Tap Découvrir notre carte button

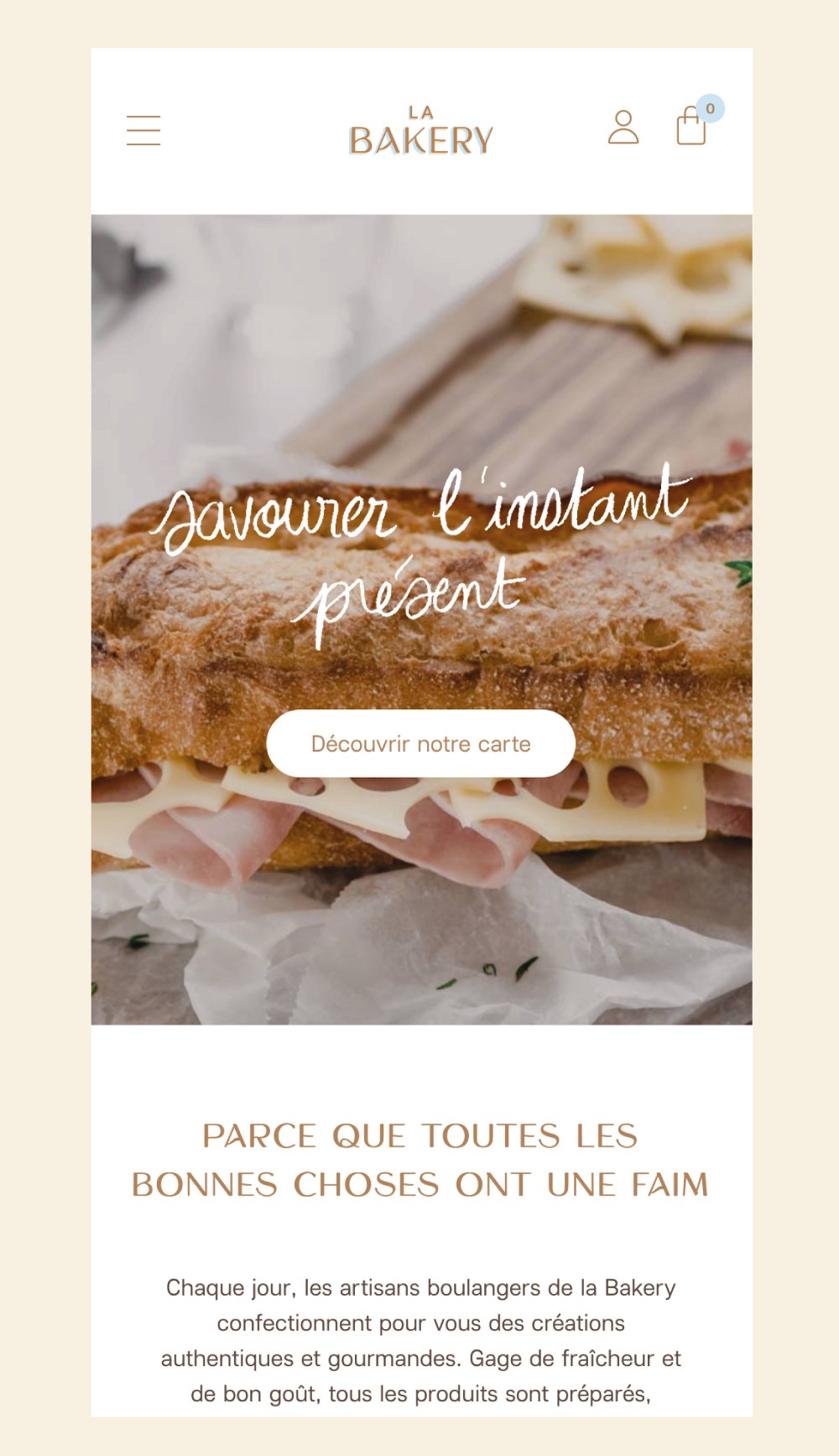click(x=421, y=744)
